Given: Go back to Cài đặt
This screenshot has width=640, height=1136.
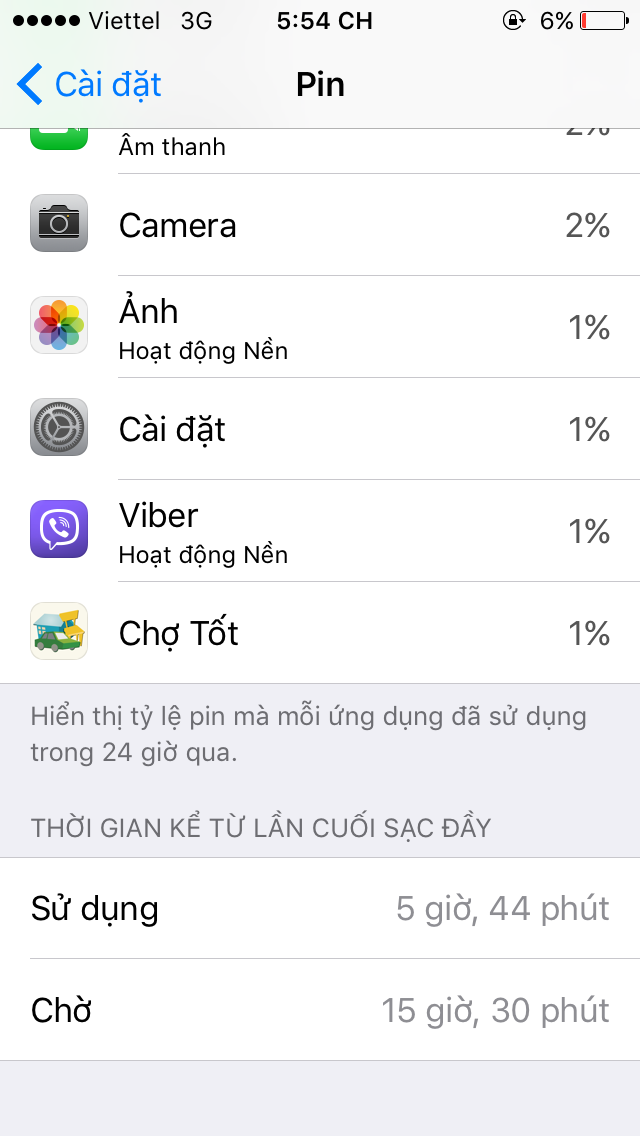Looking at the screenshot, I should pos(88,85).
